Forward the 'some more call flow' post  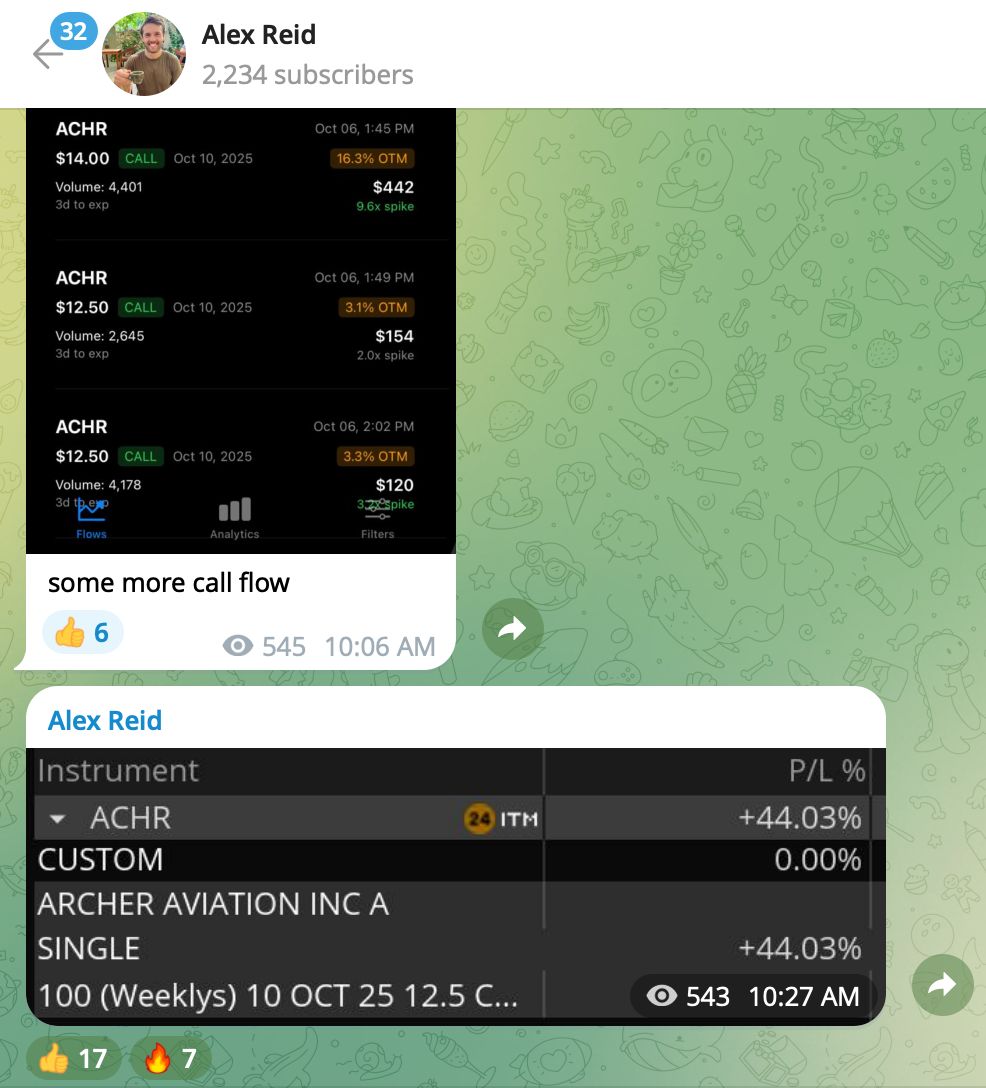pos(512,629)
